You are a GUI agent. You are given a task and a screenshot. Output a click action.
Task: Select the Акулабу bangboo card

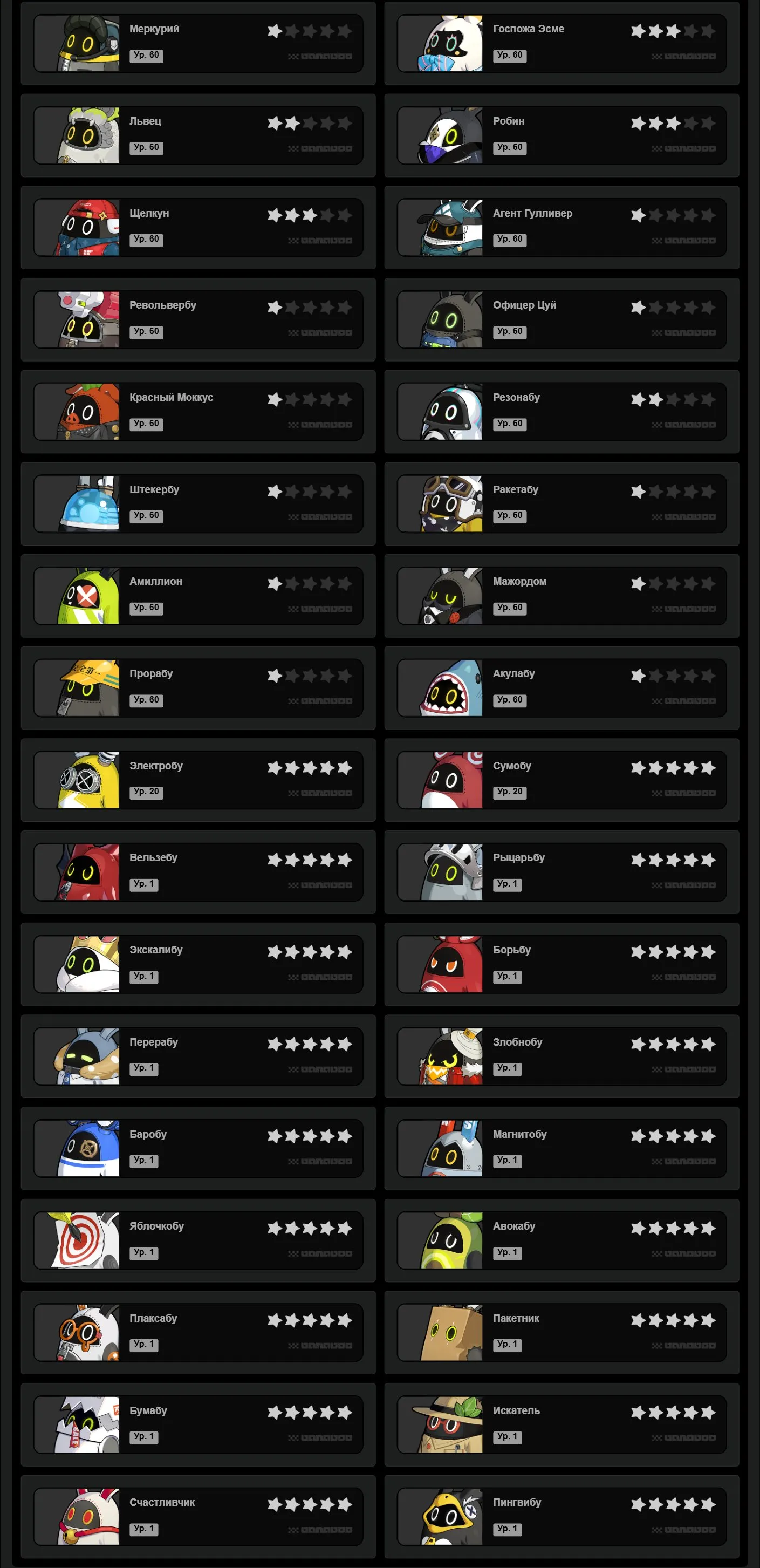[561, 688]
